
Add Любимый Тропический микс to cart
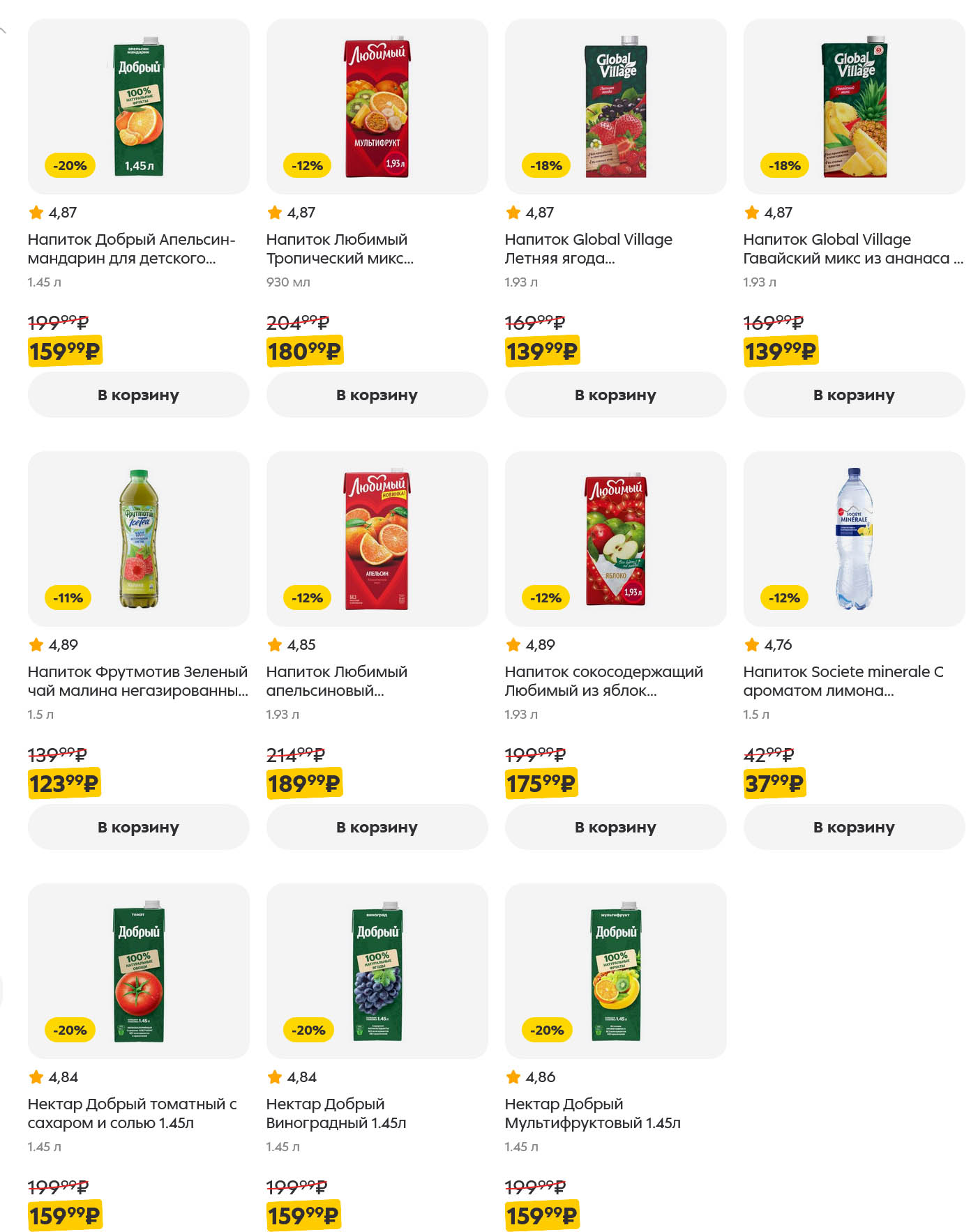(x=377, y=395)
